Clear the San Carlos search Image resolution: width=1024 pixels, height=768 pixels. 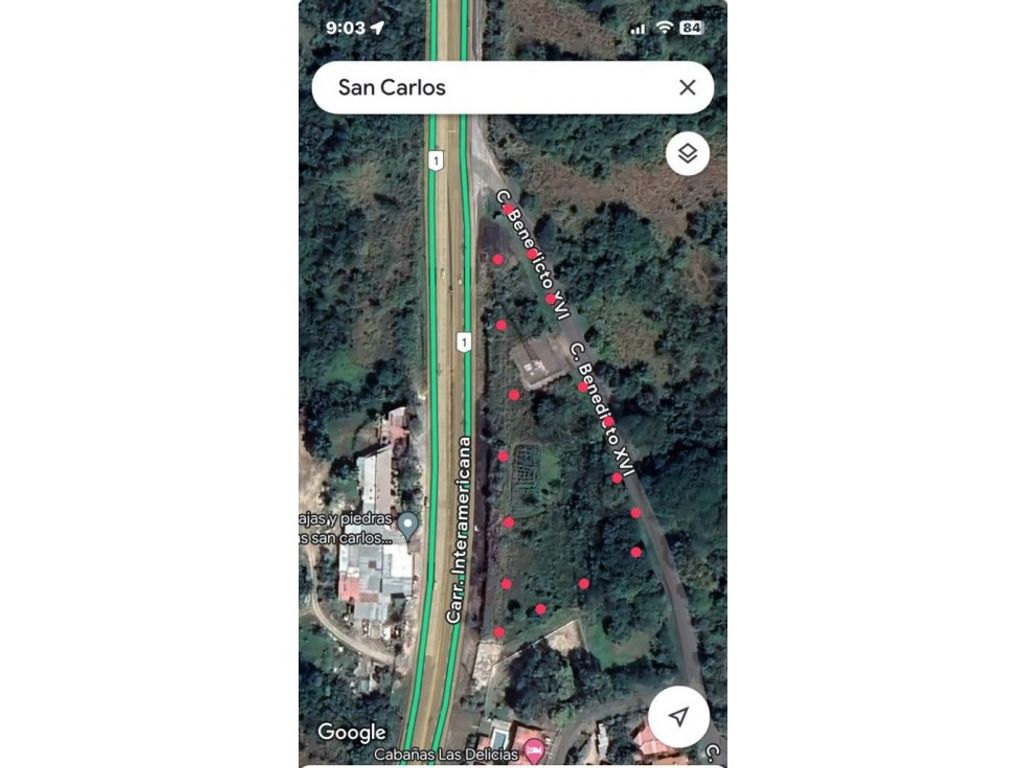pos(687,88)
